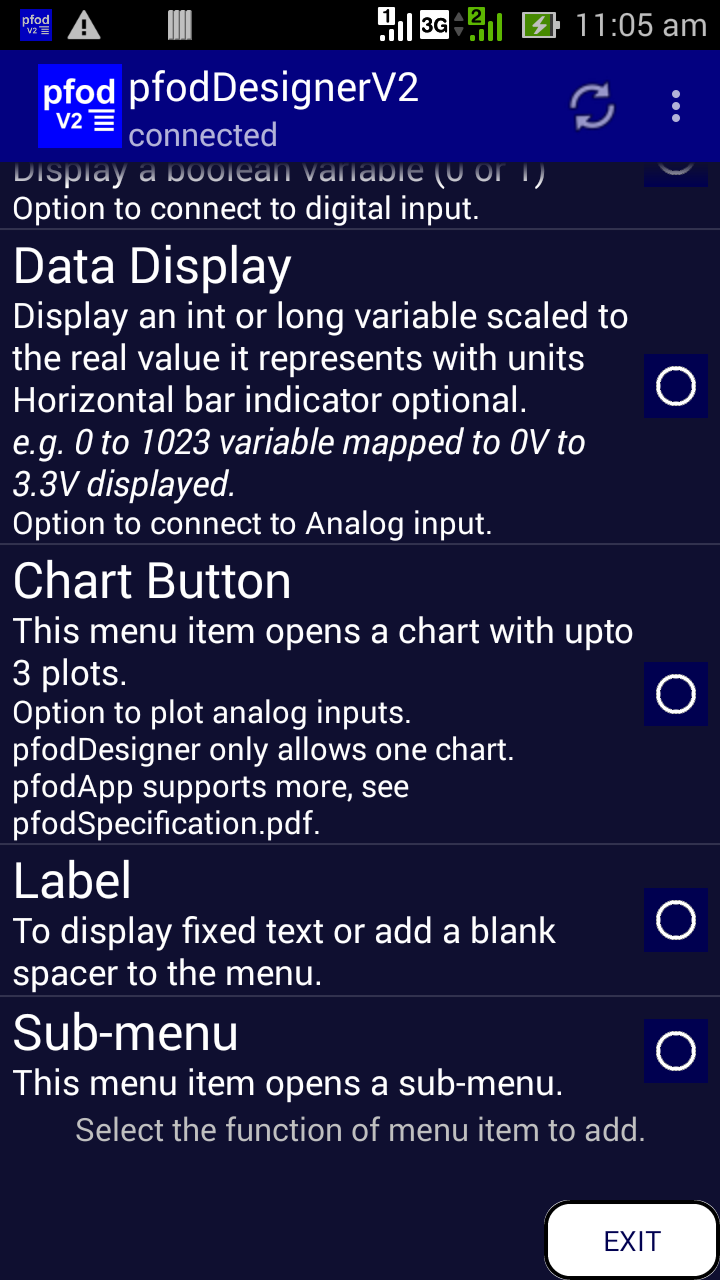Tap the pfodDesignerV2 app logo icon
The height and width of the screenshot is (1280, 720).
[79, 105]
